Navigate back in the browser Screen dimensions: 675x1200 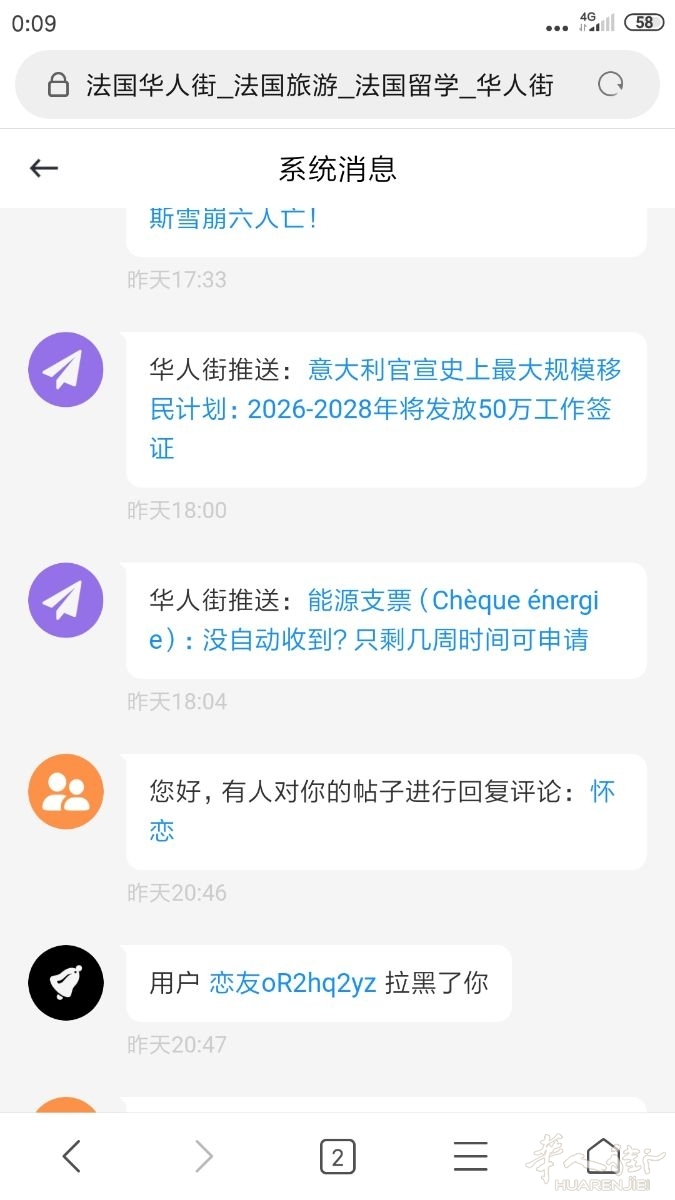71,1156
